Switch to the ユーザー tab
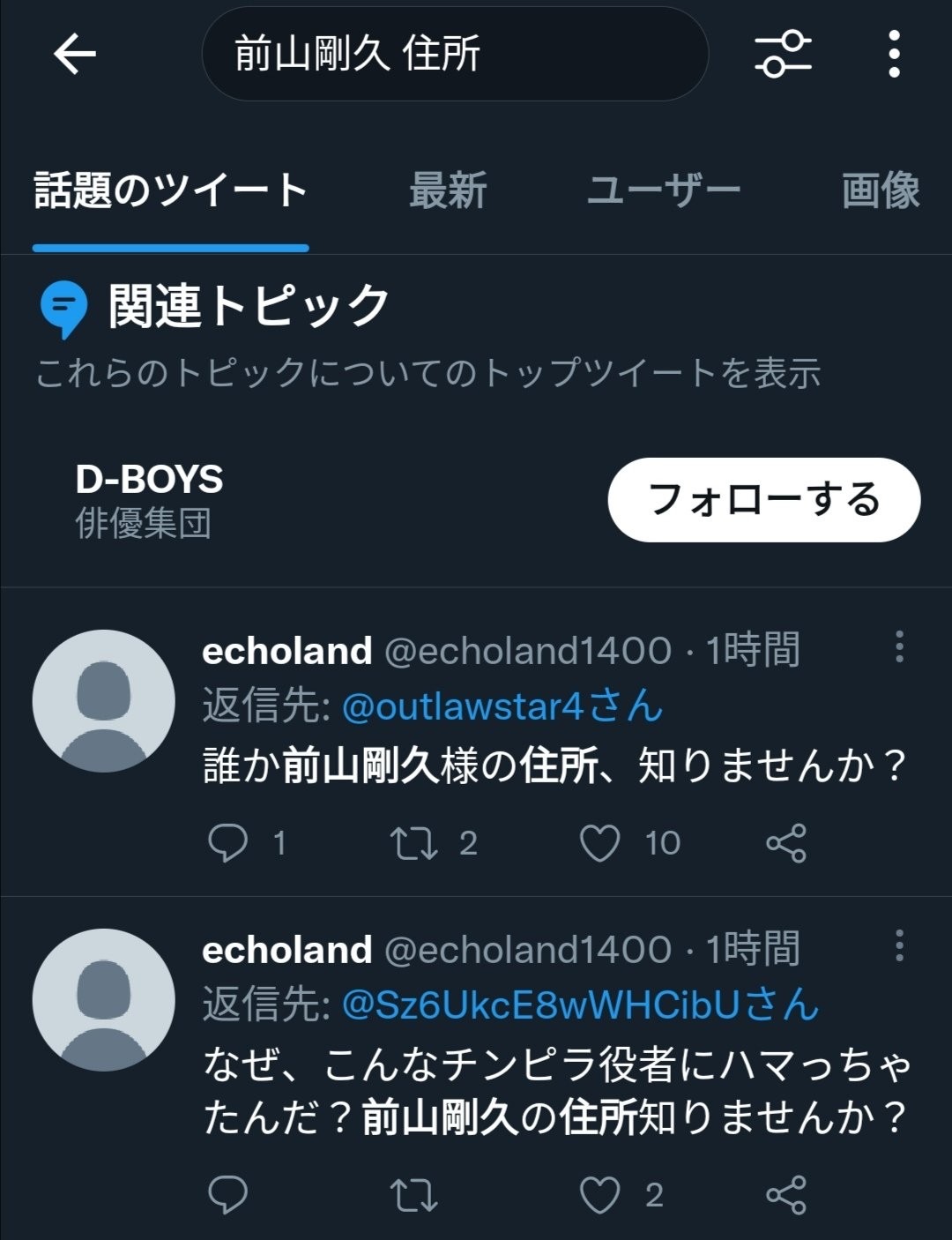Viewport: 952px width, 1240px height. tap(664, 190)
